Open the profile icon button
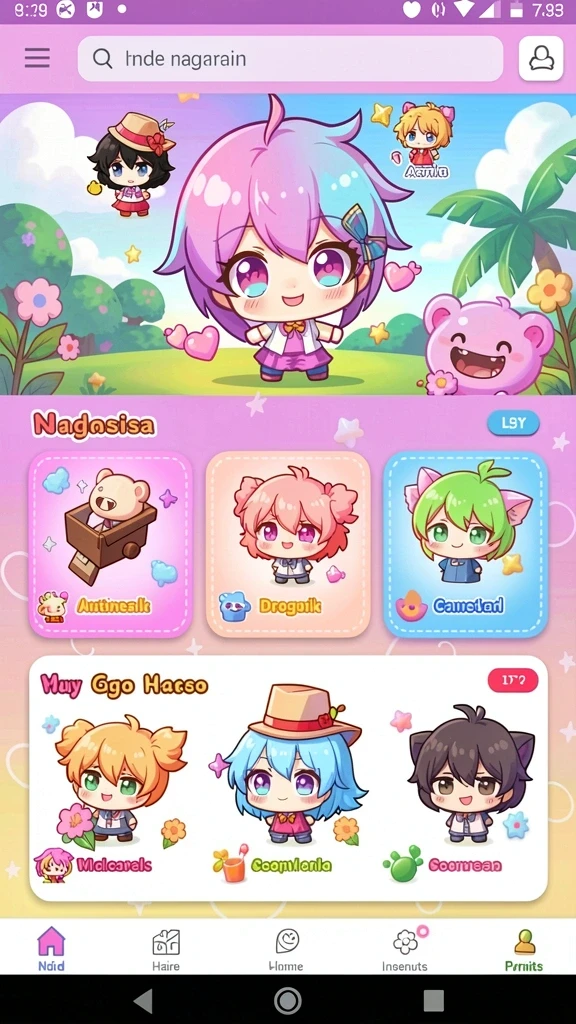The image size is (576, 1024). (541, 58)
